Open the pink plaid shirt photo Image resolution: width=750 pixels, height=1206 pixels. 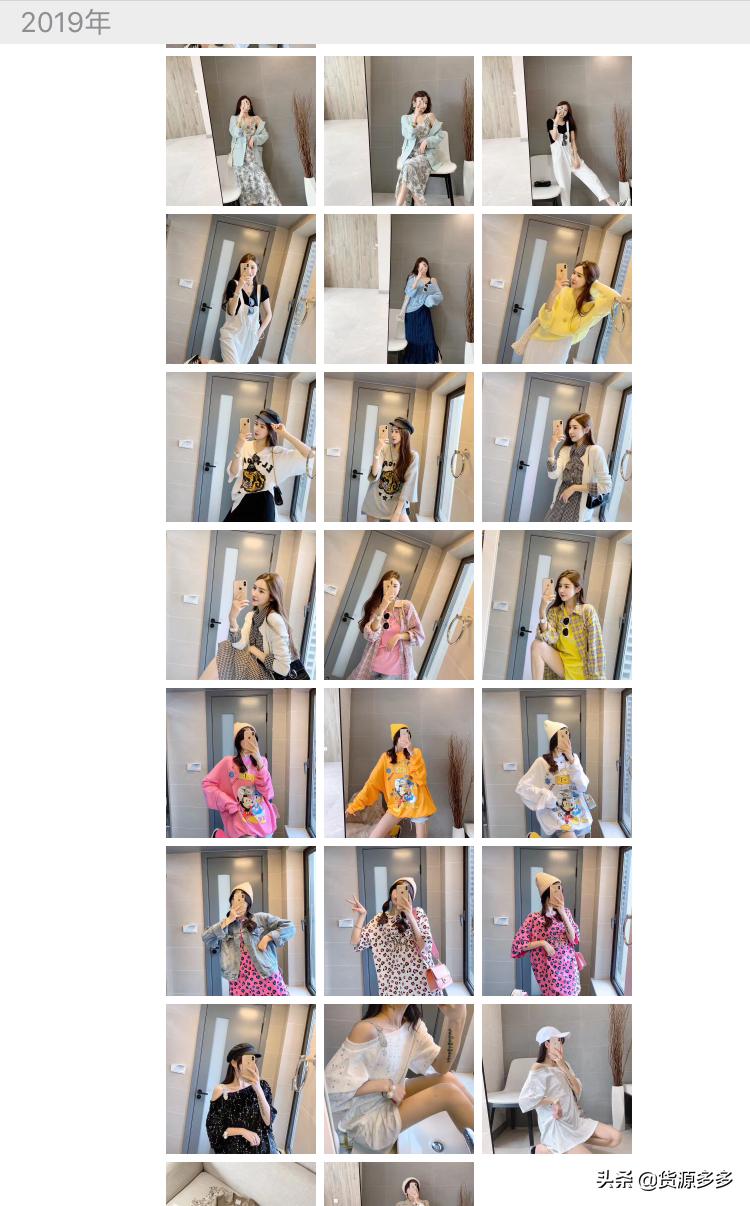pos(398,605)
